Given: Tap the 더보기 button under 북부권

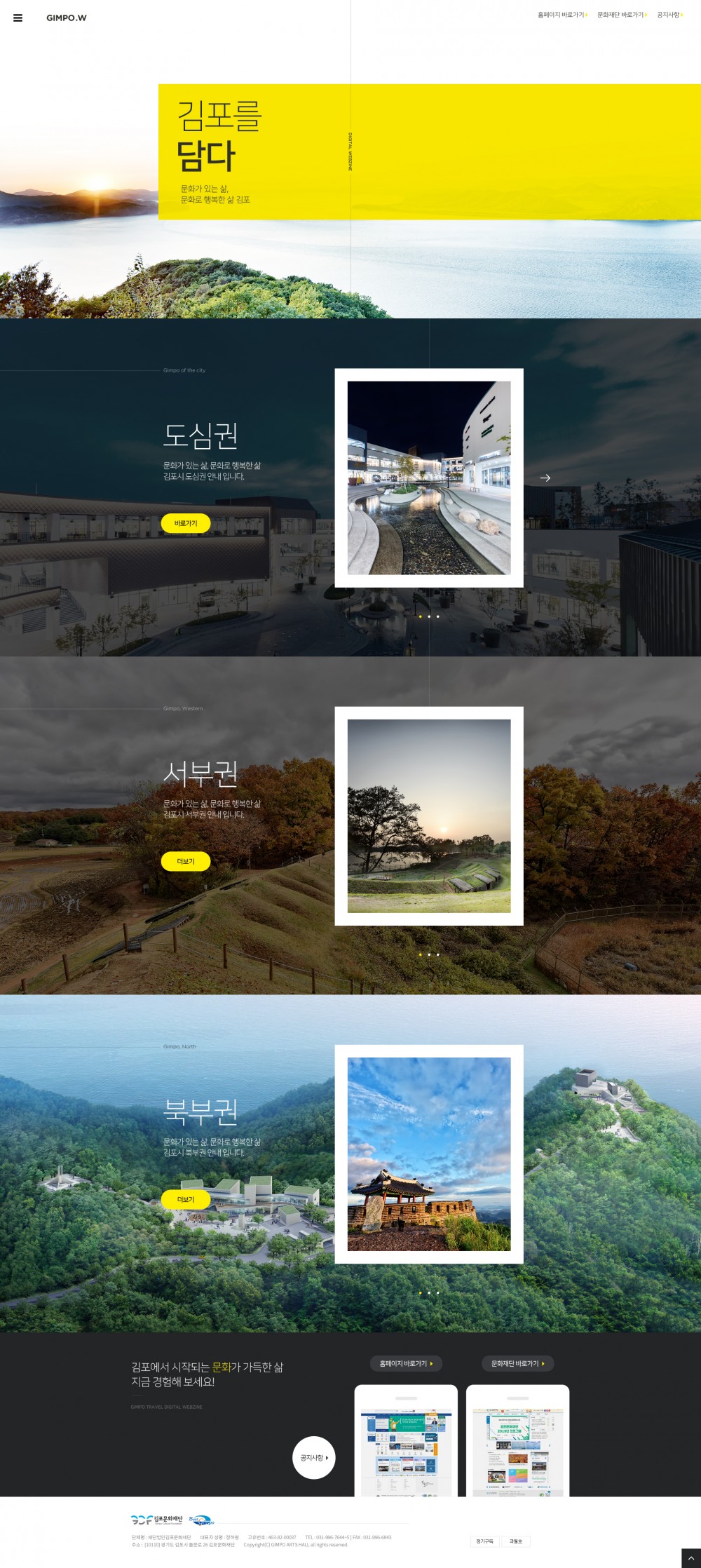Looking at the screenshot, I should point(186,1199).
